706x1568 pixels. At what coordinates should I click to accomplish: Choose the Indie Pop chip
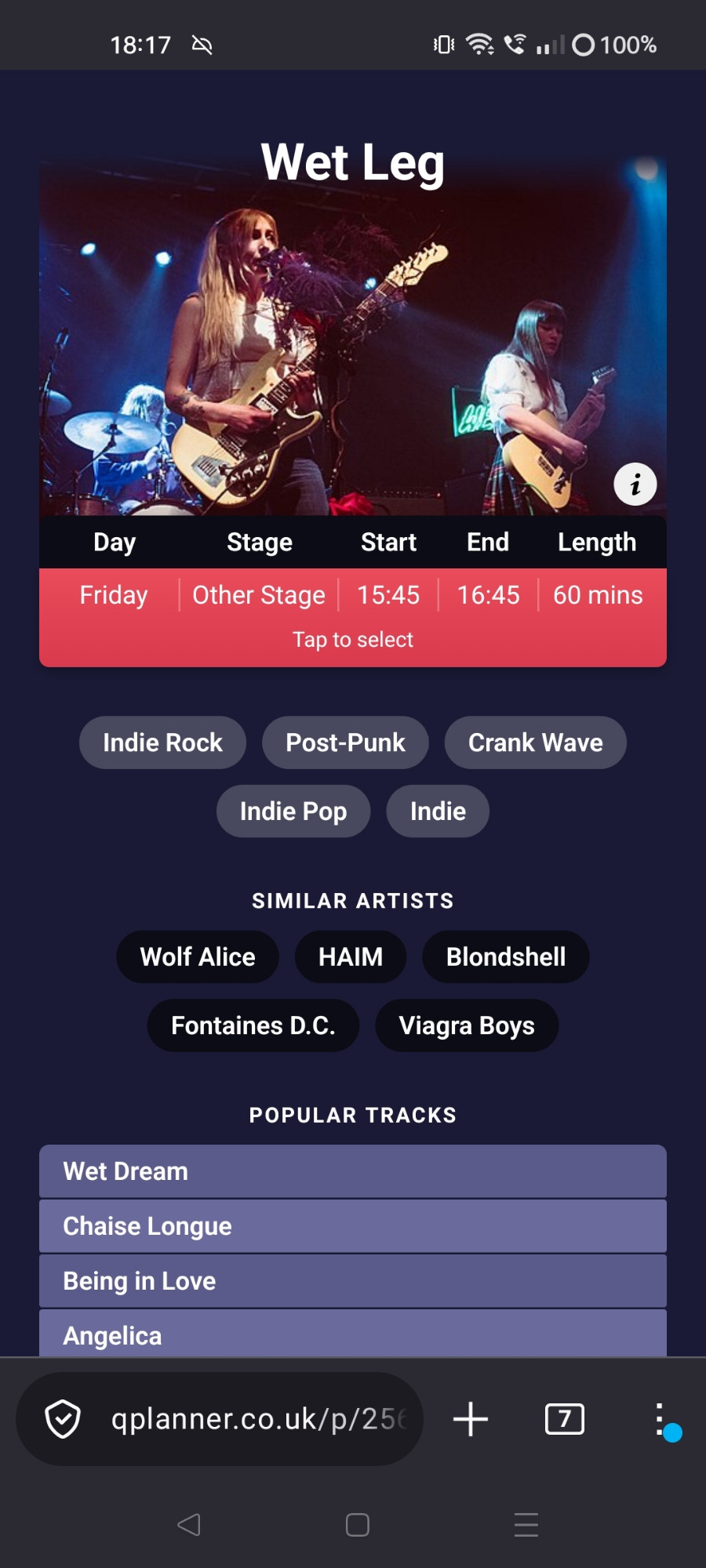coord(293,811)
